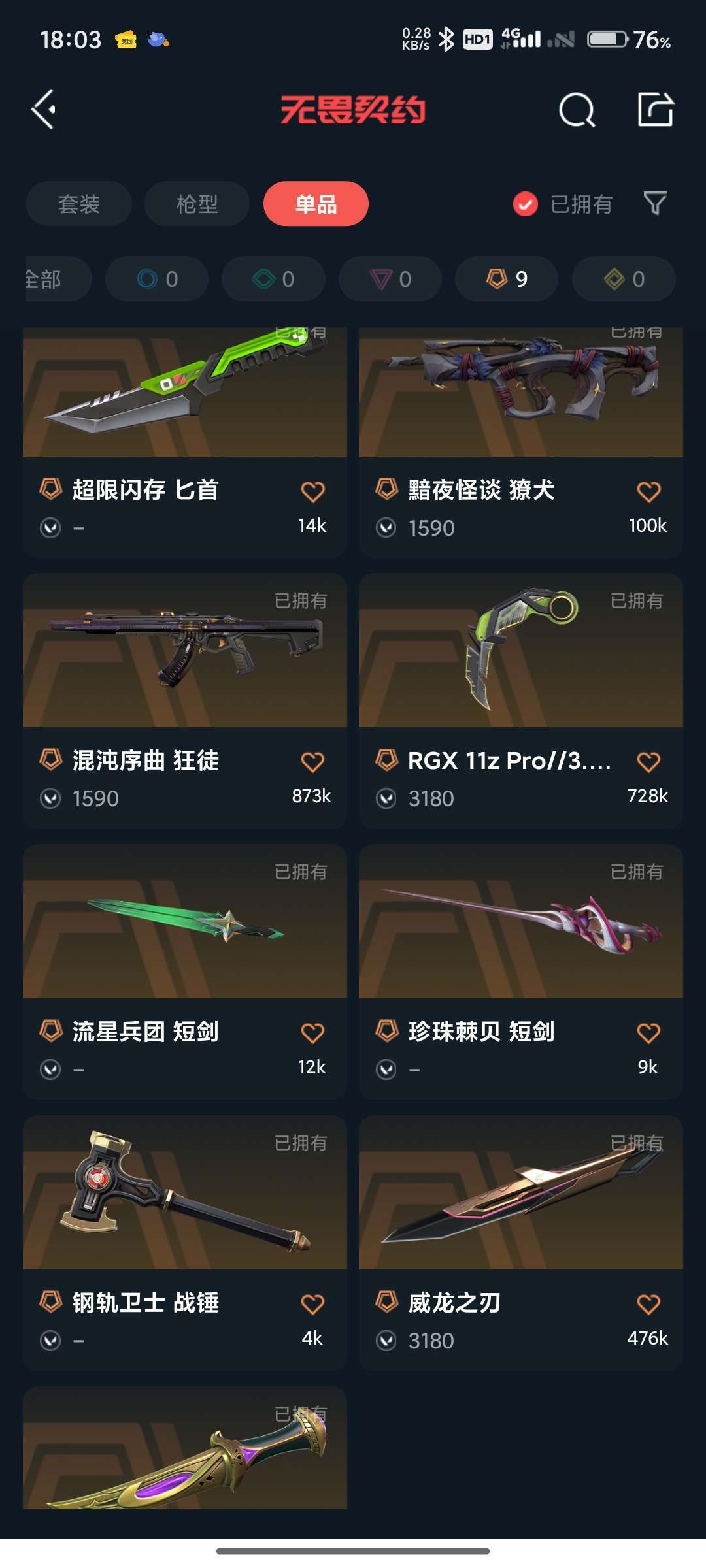706x1568 pixels.
Task: Select the blue rarity filter showing 0
Action: [157, 279]
